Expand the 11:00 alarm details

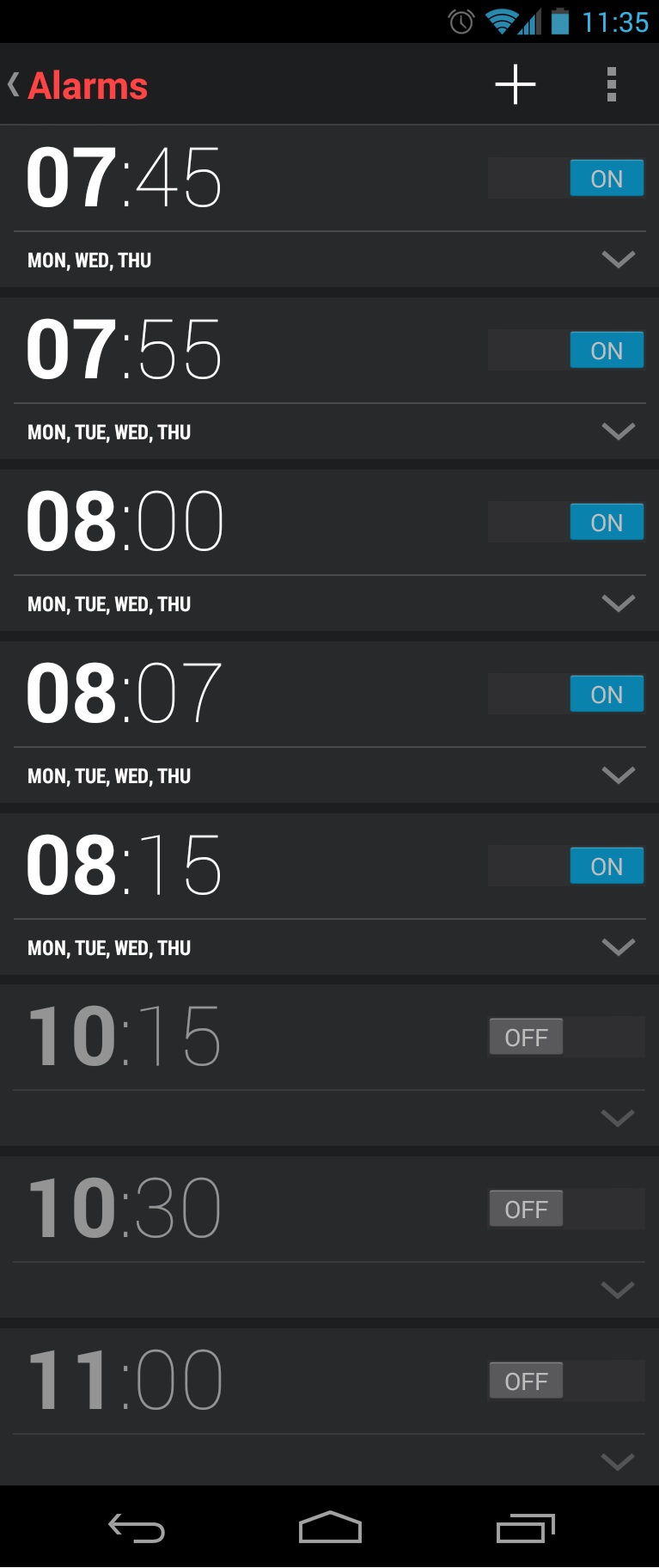618,1461
